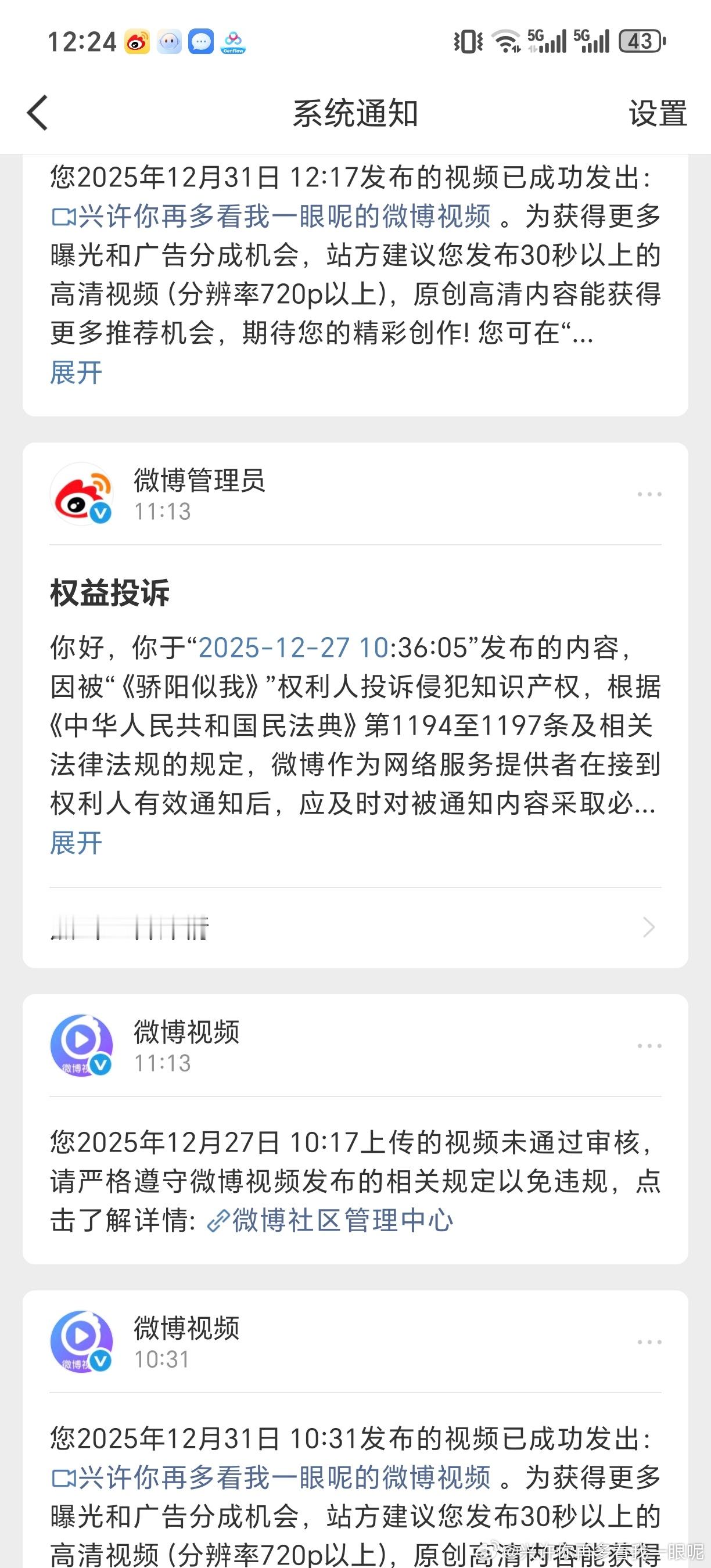Viewport: 711px width, 1568px height.
Task: Open the more options menu on the 权益投诉 notice
Action: click(x=651, y=494)
